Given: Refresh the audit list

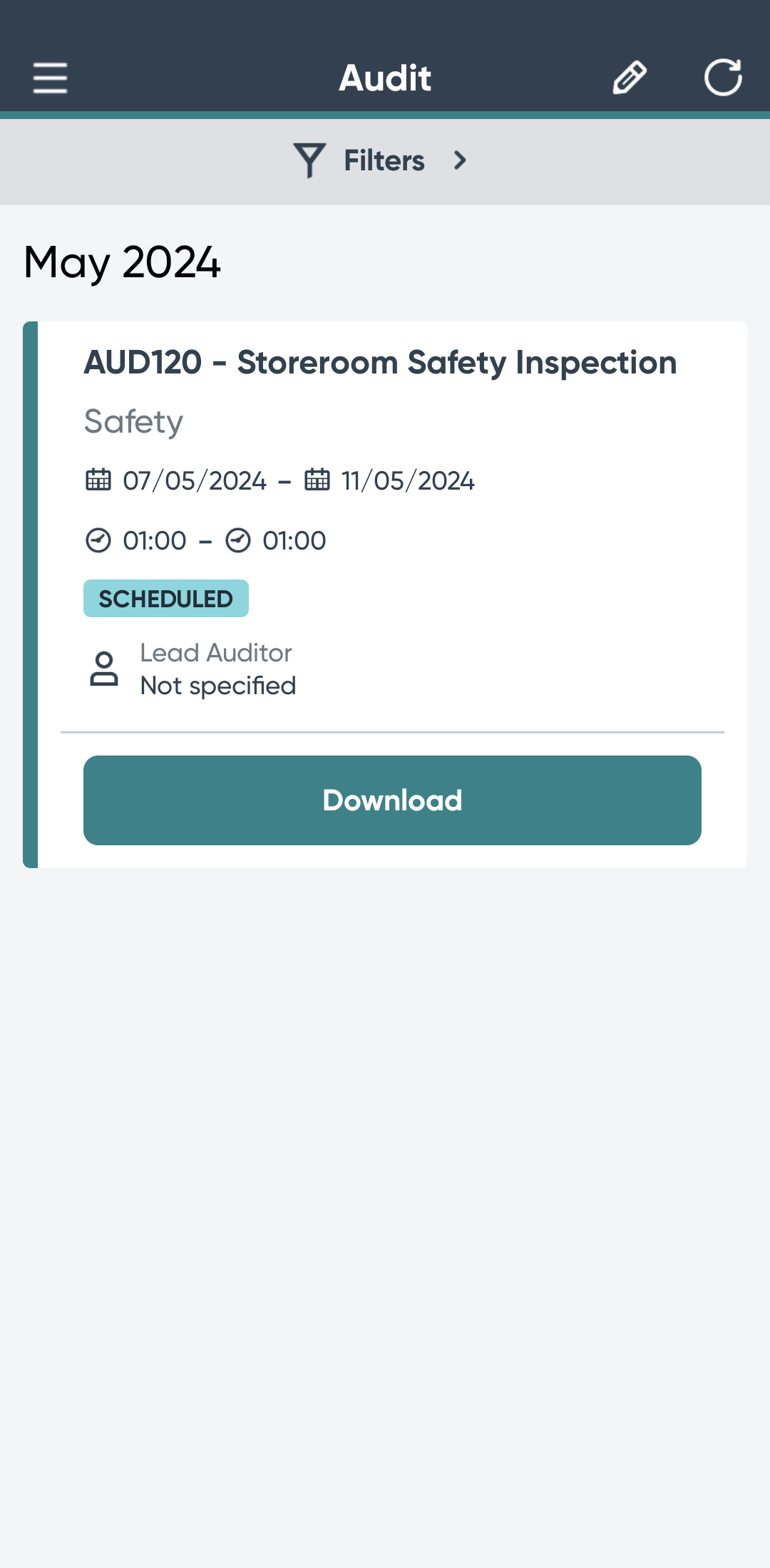Looking at the screenshot, I should point(724,77).
